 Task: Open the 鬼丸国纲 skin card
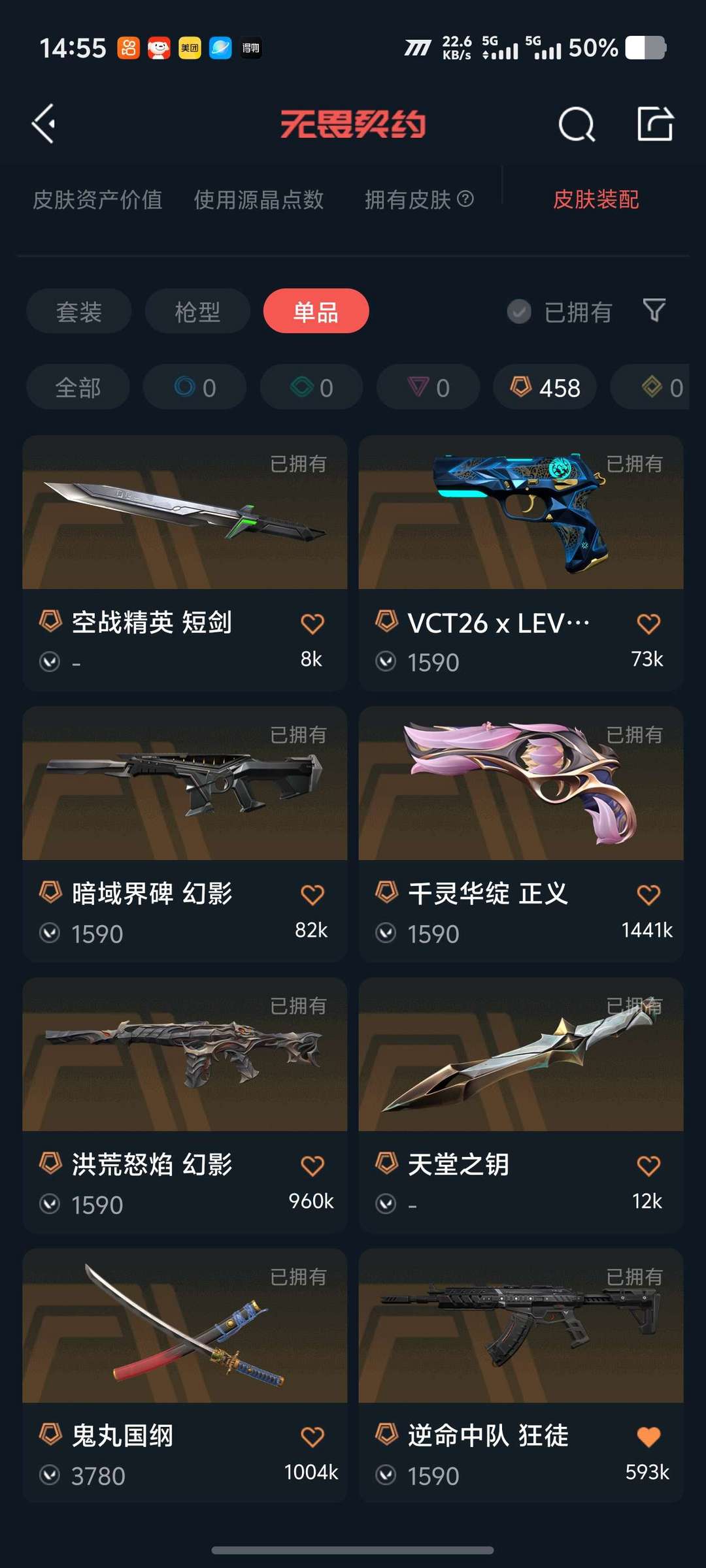(x=184, y=1376)
